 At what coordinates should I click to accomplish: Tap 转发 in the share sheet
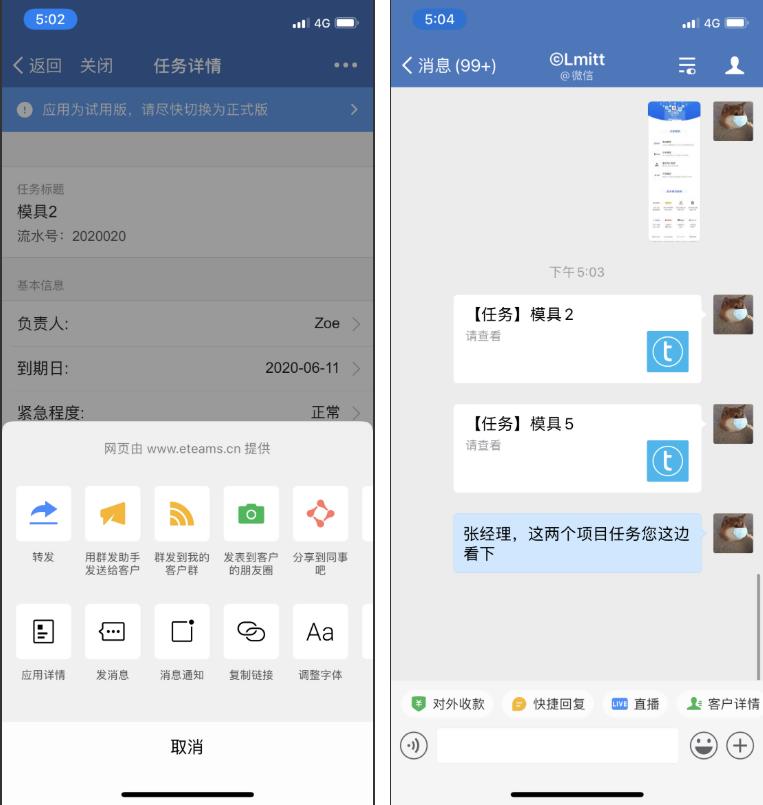[43, 513]
